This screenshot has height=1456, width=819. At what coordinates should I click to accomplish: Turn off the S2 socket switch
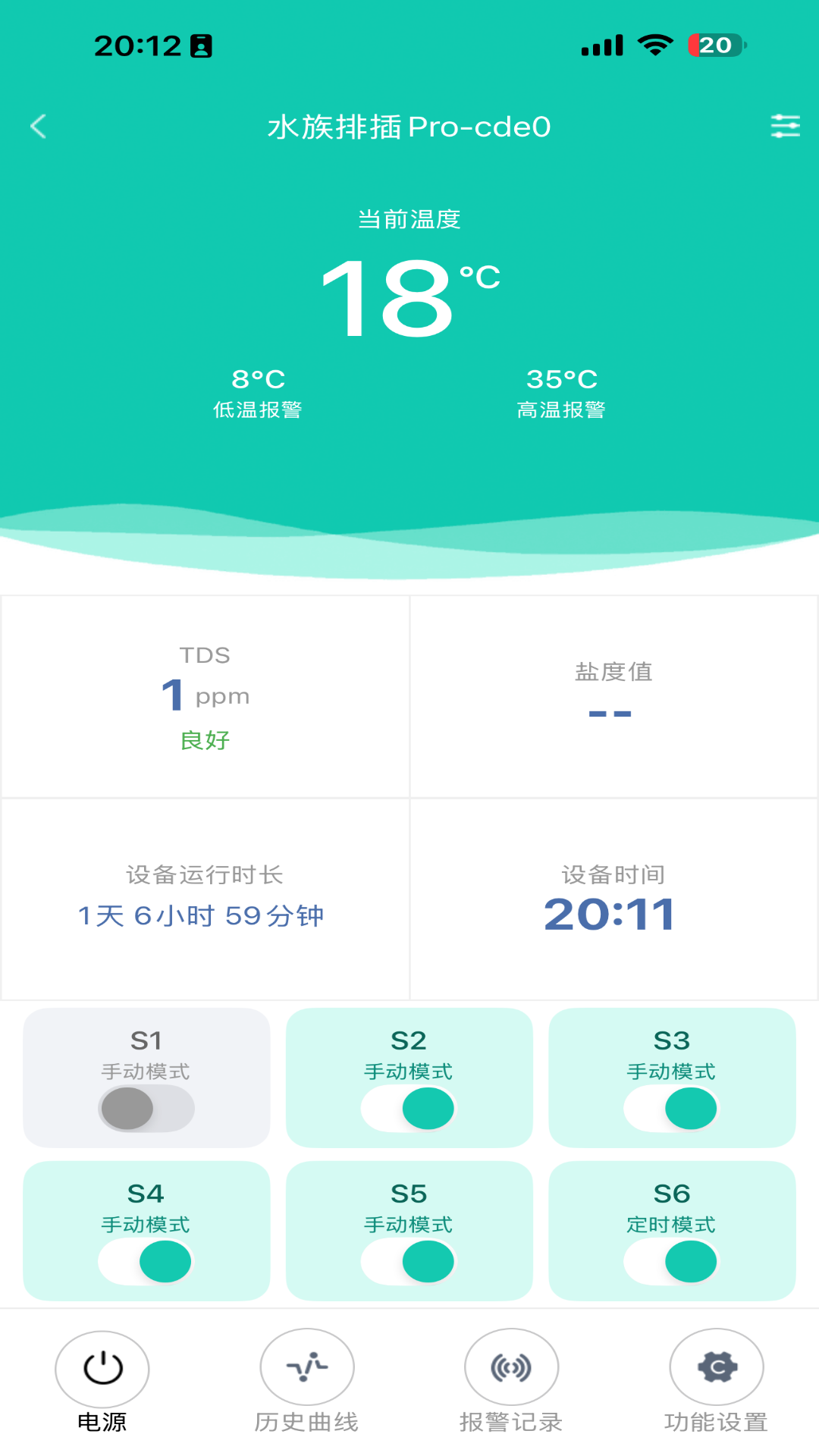tap(409, 1108)
